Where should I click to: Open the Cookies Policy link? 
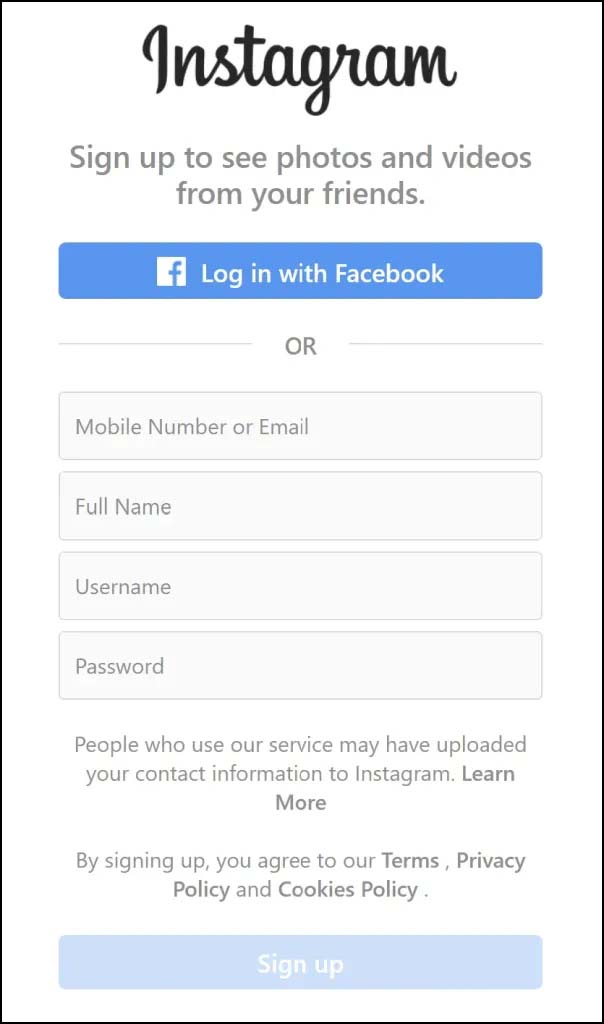[348, 889]
